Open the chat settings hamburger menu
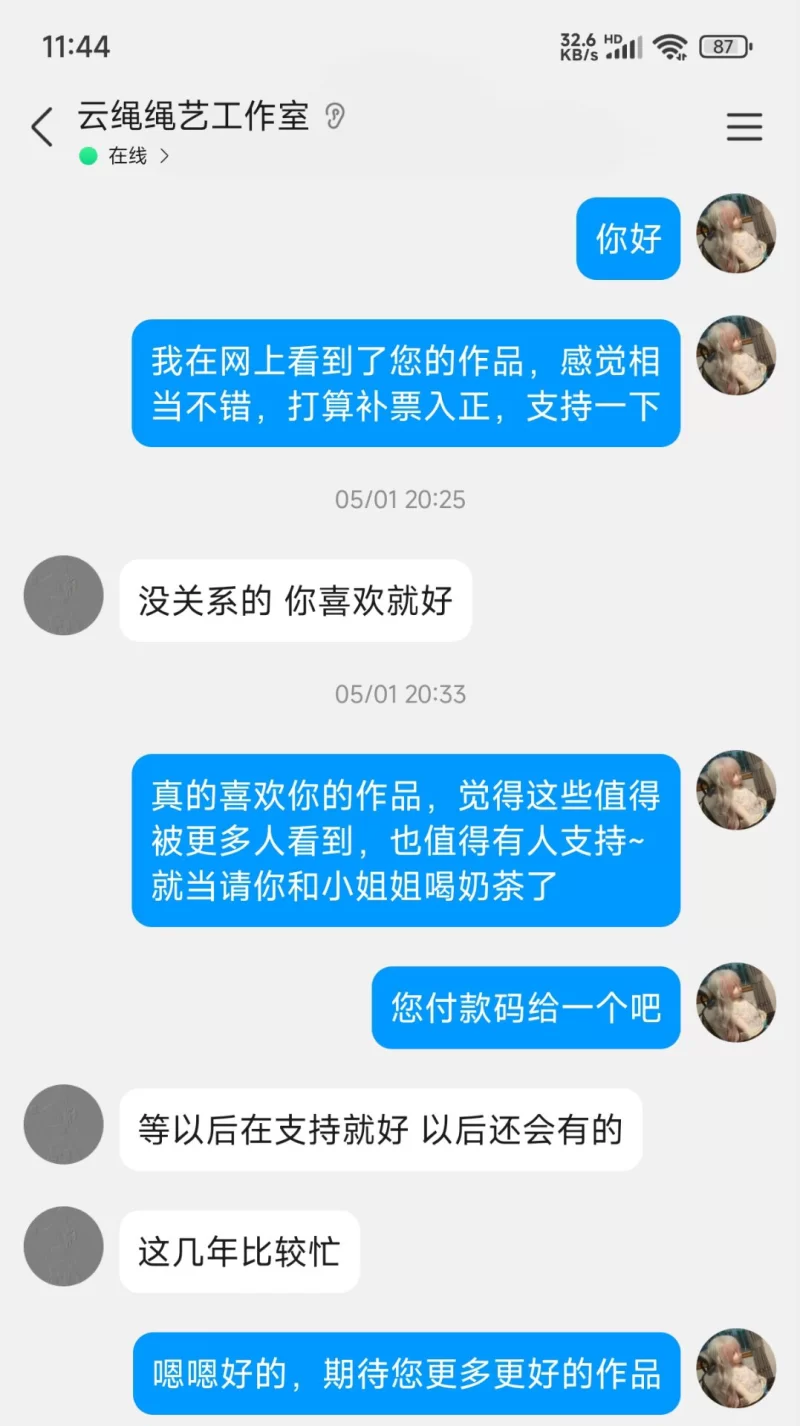The height and width of the screenshot is (1426, 800). click(744, 127)
